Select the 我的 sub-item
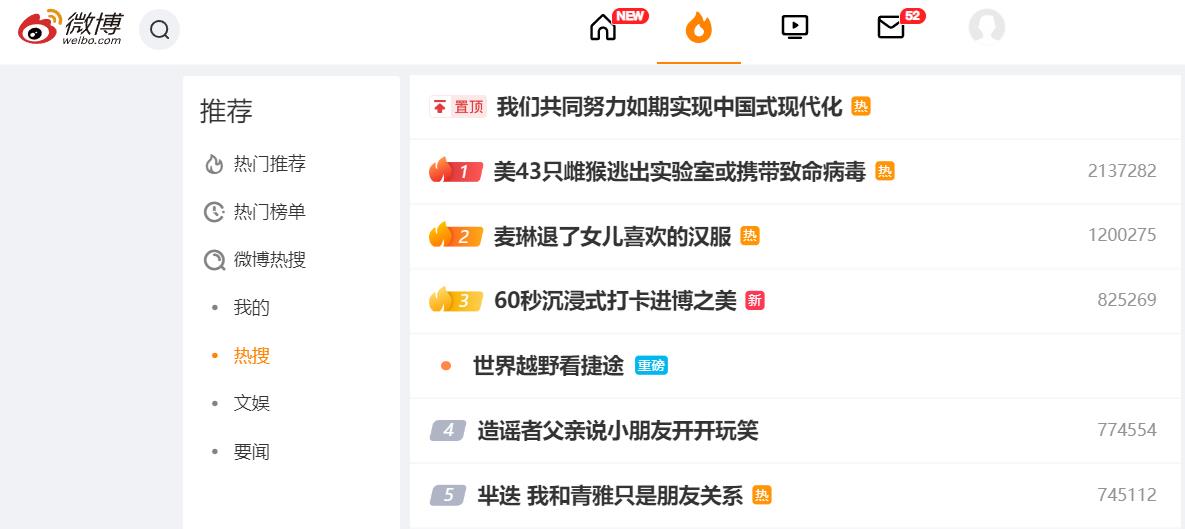Screen dimensions: 1185x529 click(252, 308)
